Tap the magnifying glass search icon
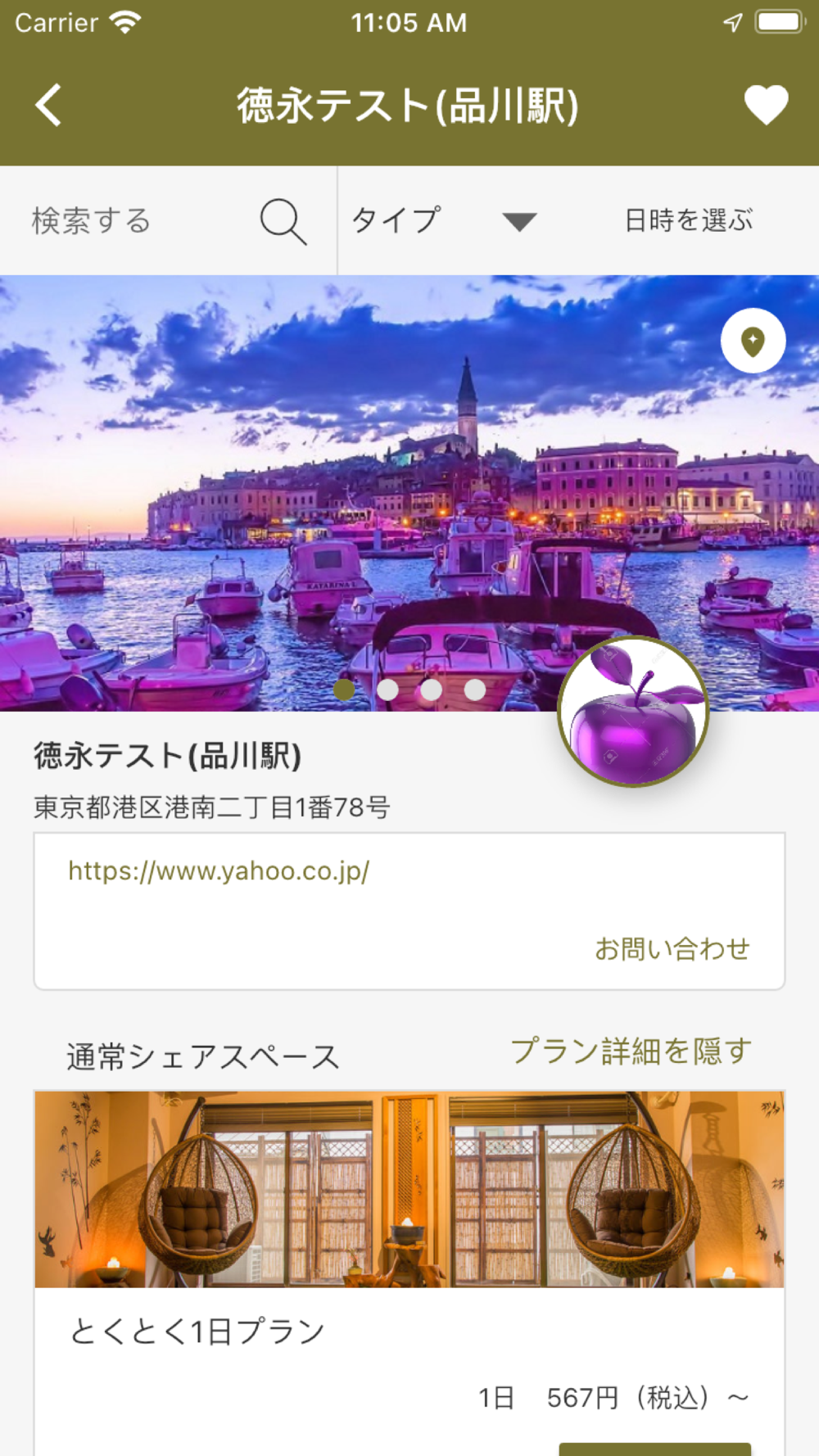 (283, 221)
